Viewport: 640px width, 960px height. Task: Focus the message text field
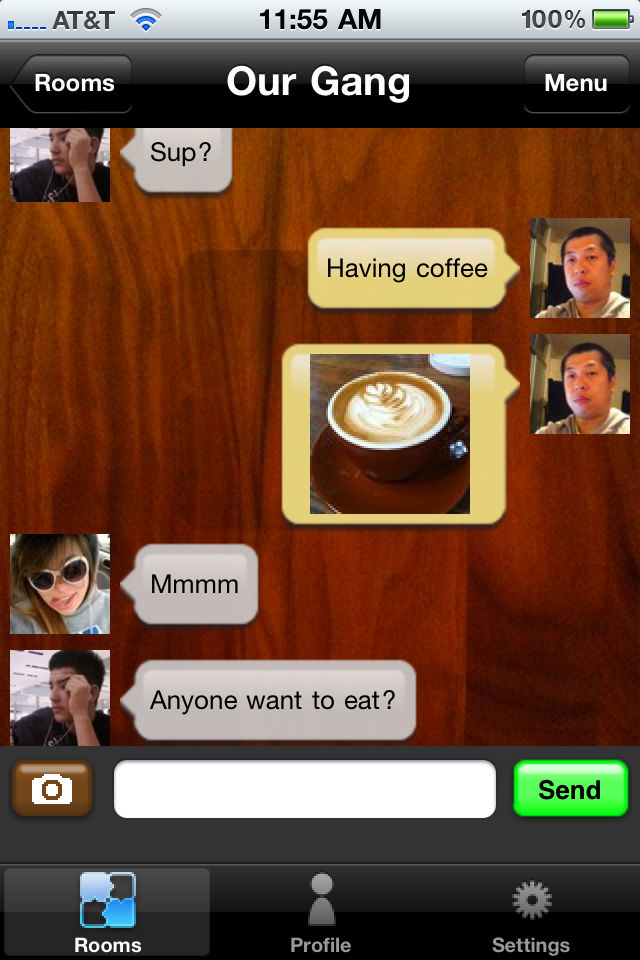305,790
